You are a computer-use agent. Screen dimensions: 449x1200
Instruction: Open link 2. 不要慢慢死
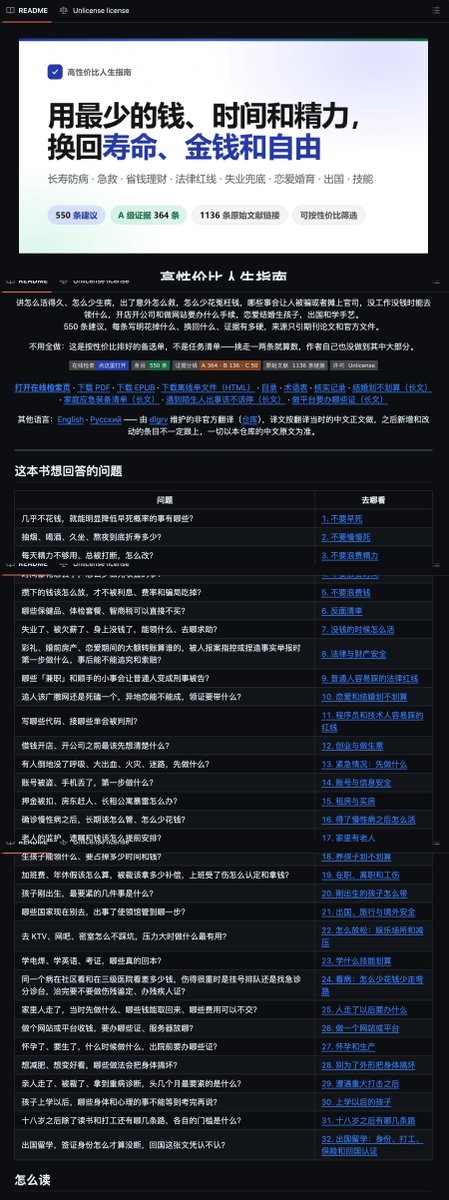pyautogui.click(x=347, y=536)
